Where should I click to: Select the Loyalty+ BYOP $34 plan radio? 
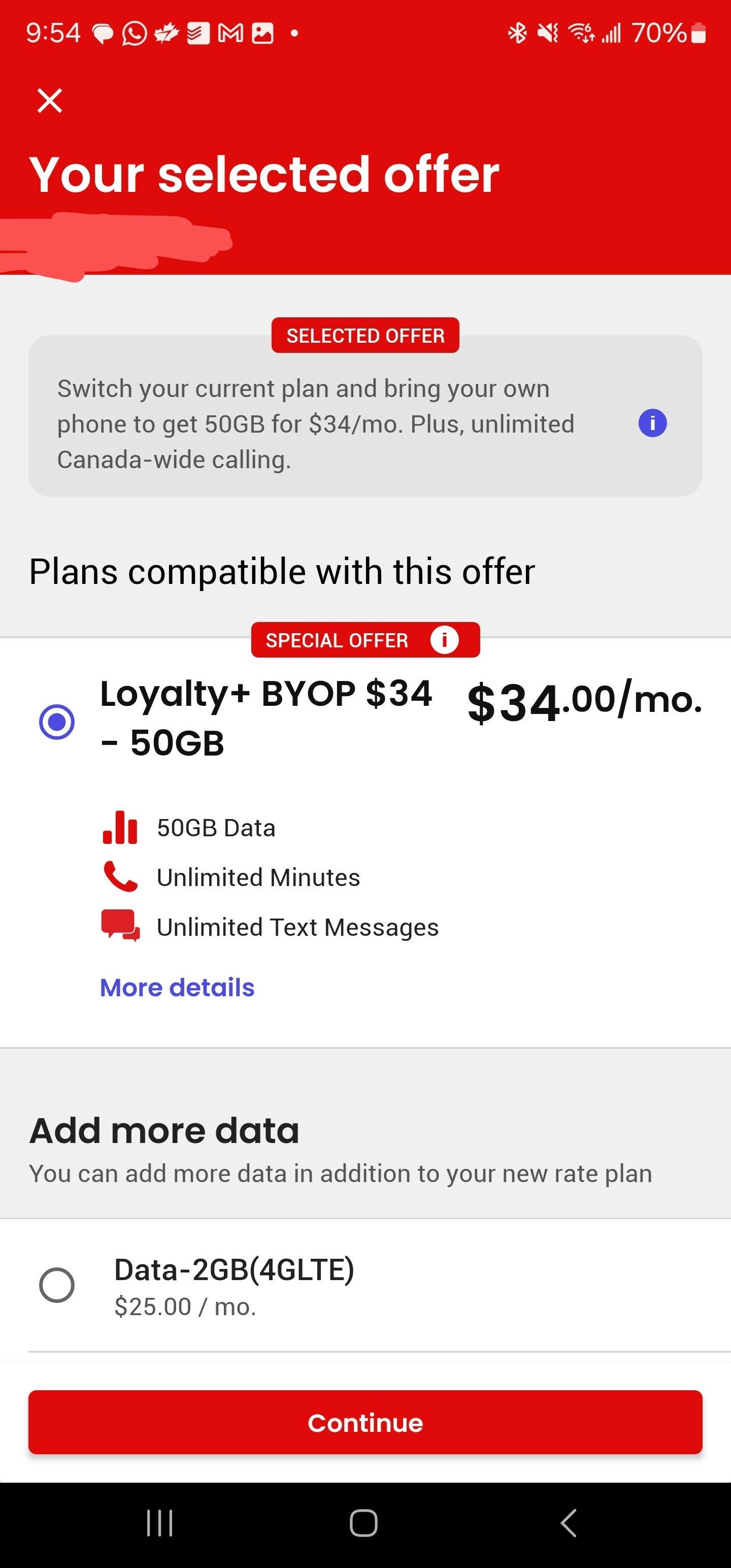58,722
